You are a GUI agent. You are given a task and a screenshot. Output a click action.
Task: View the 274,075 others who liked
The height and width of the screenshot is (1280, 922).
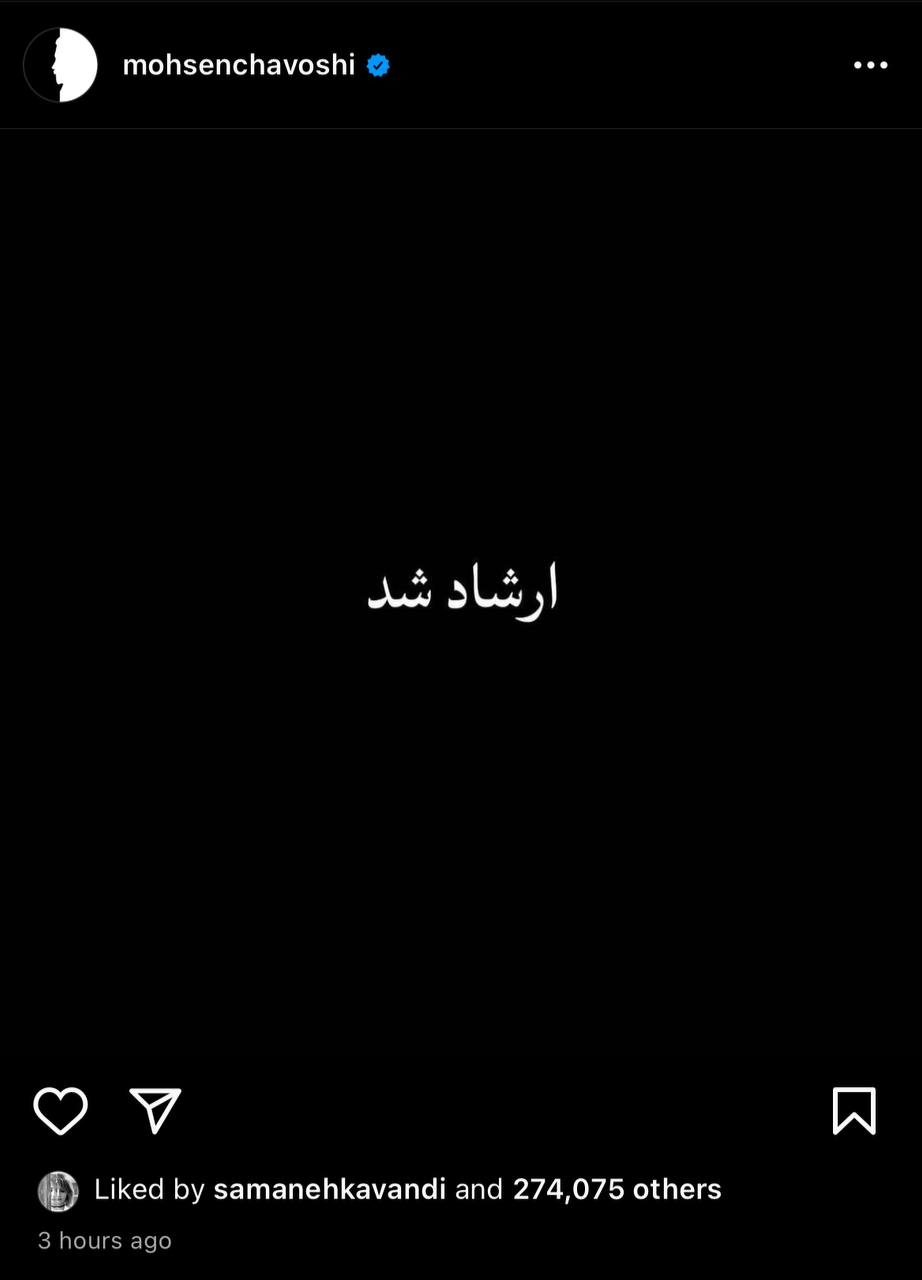(616, 1189)
